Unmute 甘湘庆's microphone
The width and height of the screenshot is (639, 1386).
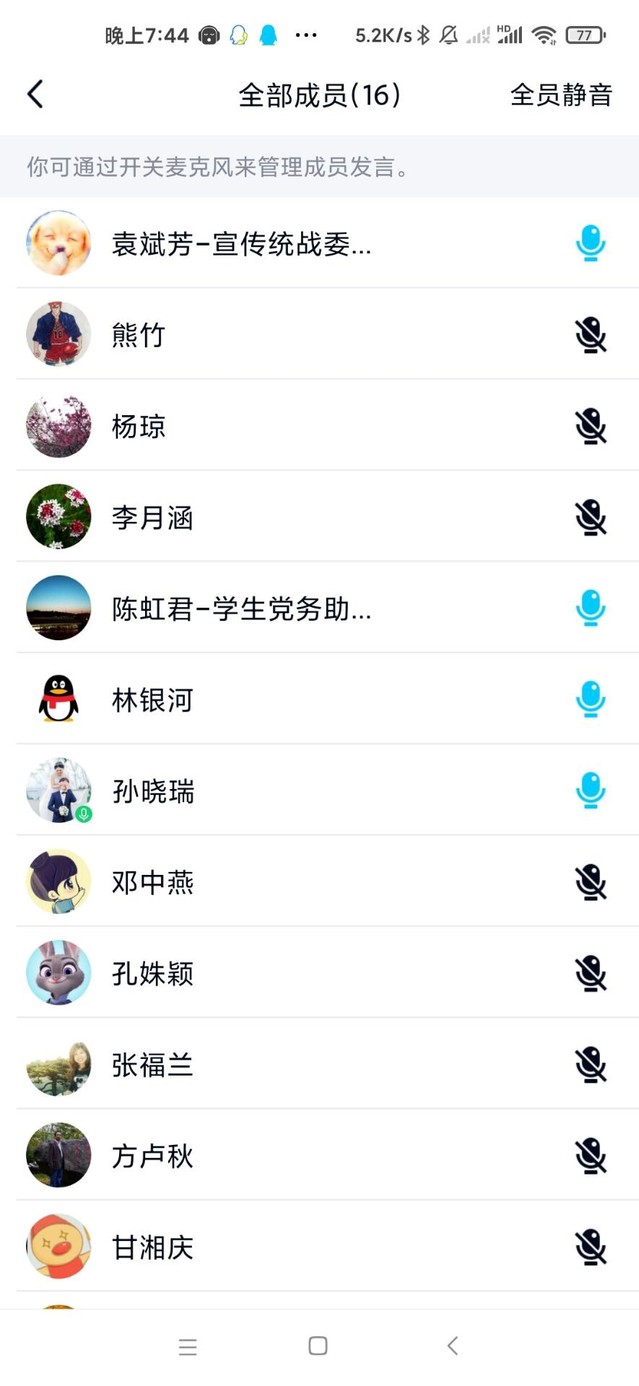pos(591,1247)
